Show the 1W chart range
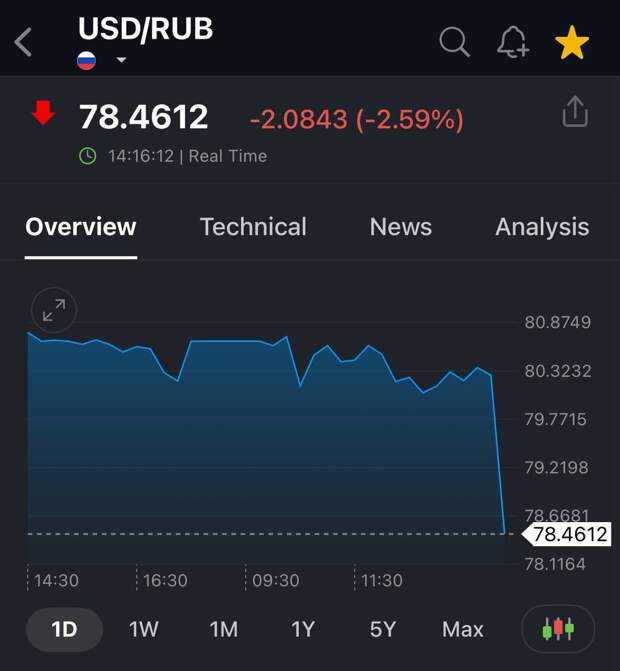The width and height of the screenshot is (620, 671). coord(144,629)
